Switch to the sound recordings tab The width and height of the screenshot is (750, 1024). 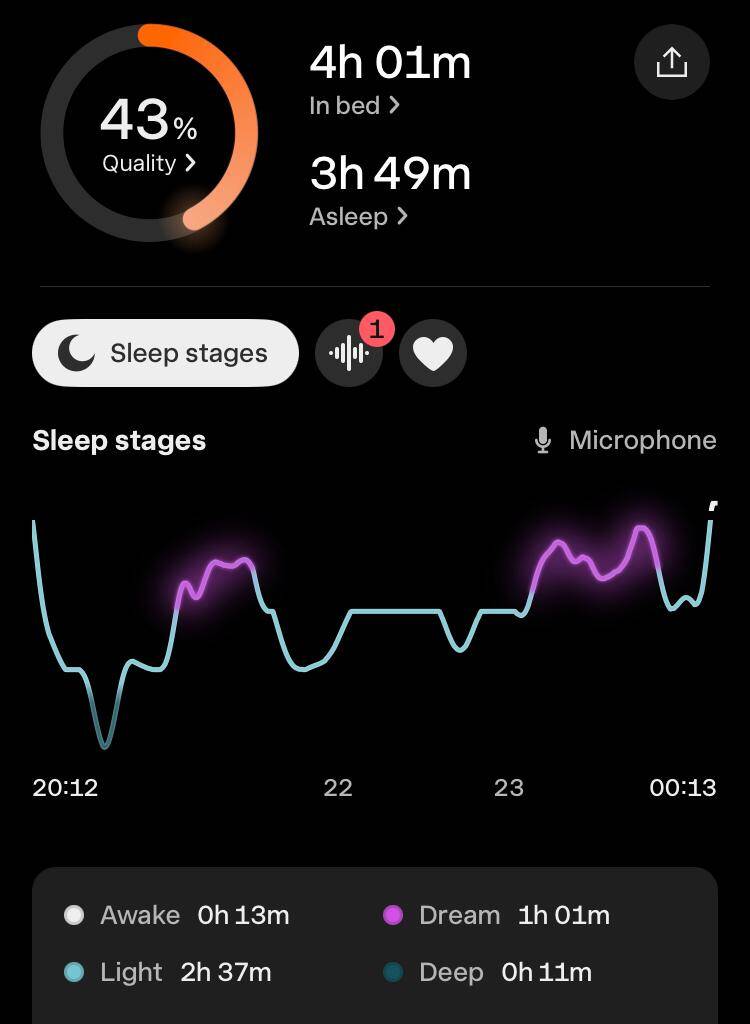click(x=349, y=353)
